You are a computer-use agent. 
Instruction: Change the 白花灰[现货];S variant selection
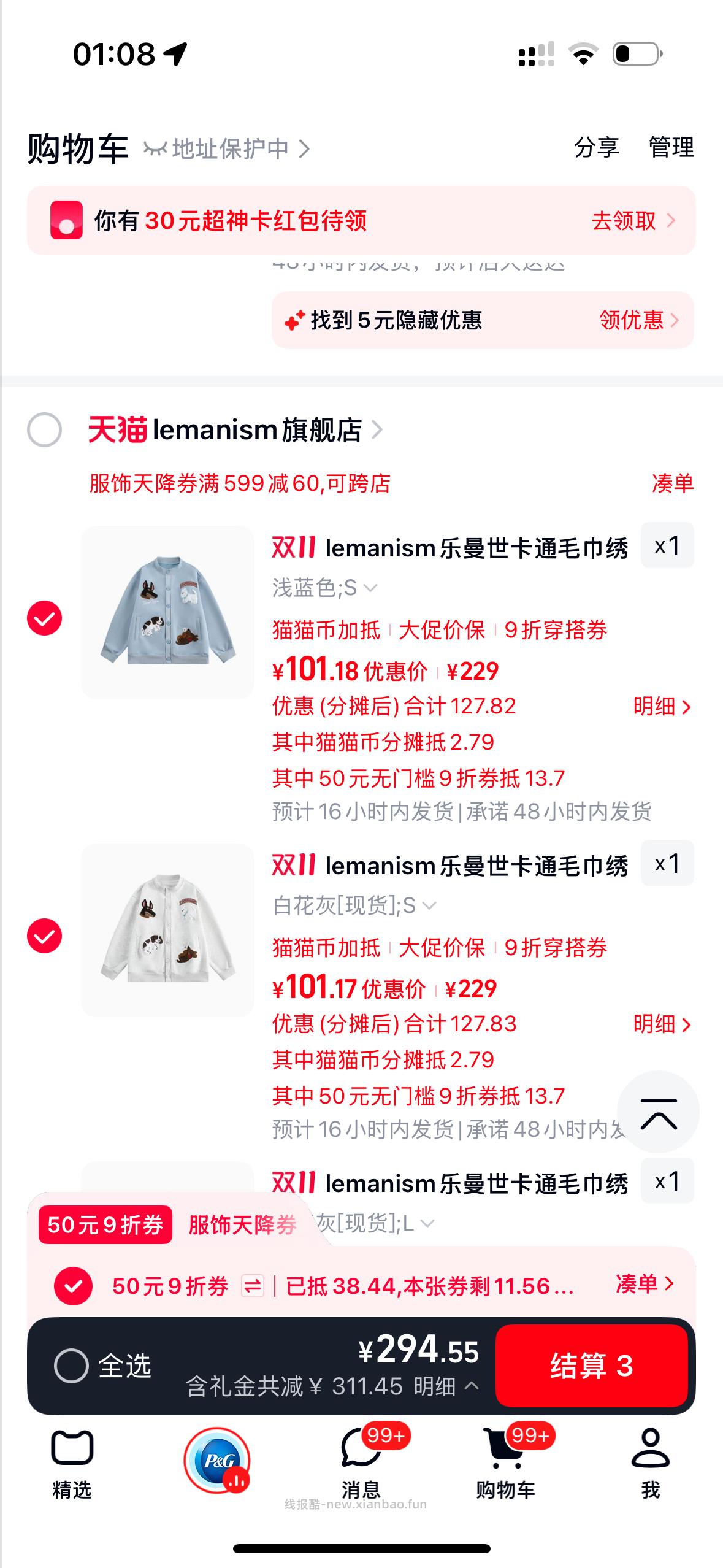click(353, 906)
